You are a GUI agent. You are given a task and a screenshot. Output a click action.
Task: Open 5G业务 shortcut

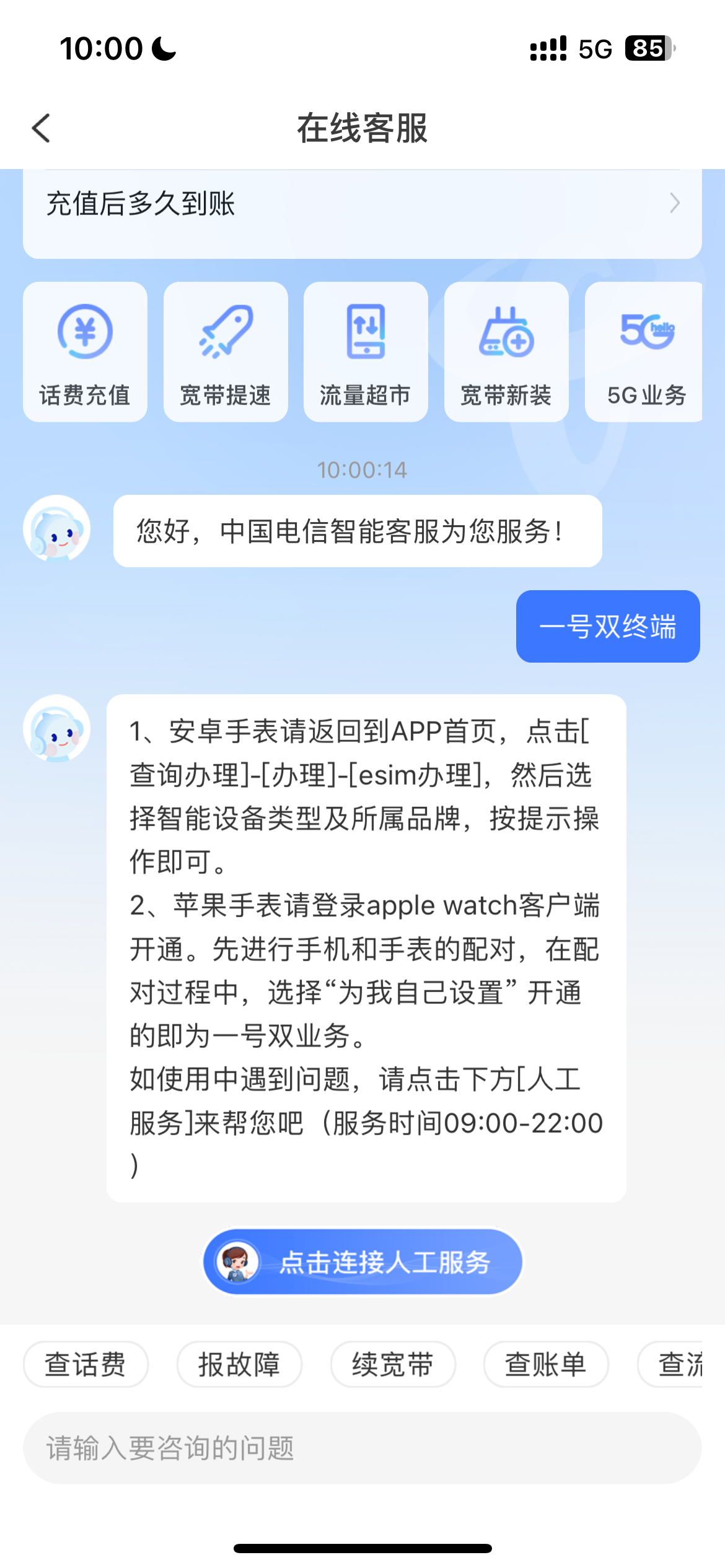(644, 352)
